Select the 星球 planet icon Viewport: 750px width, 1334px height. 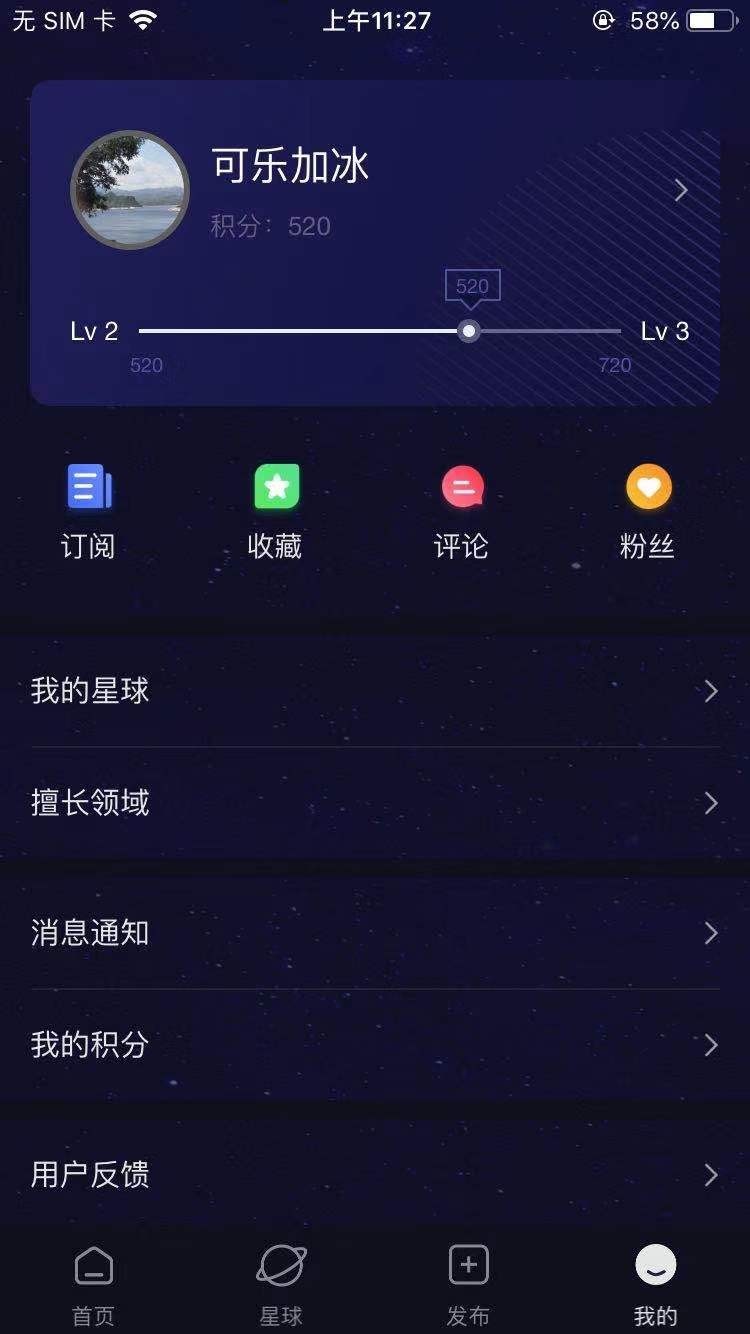click(282, 1265)
